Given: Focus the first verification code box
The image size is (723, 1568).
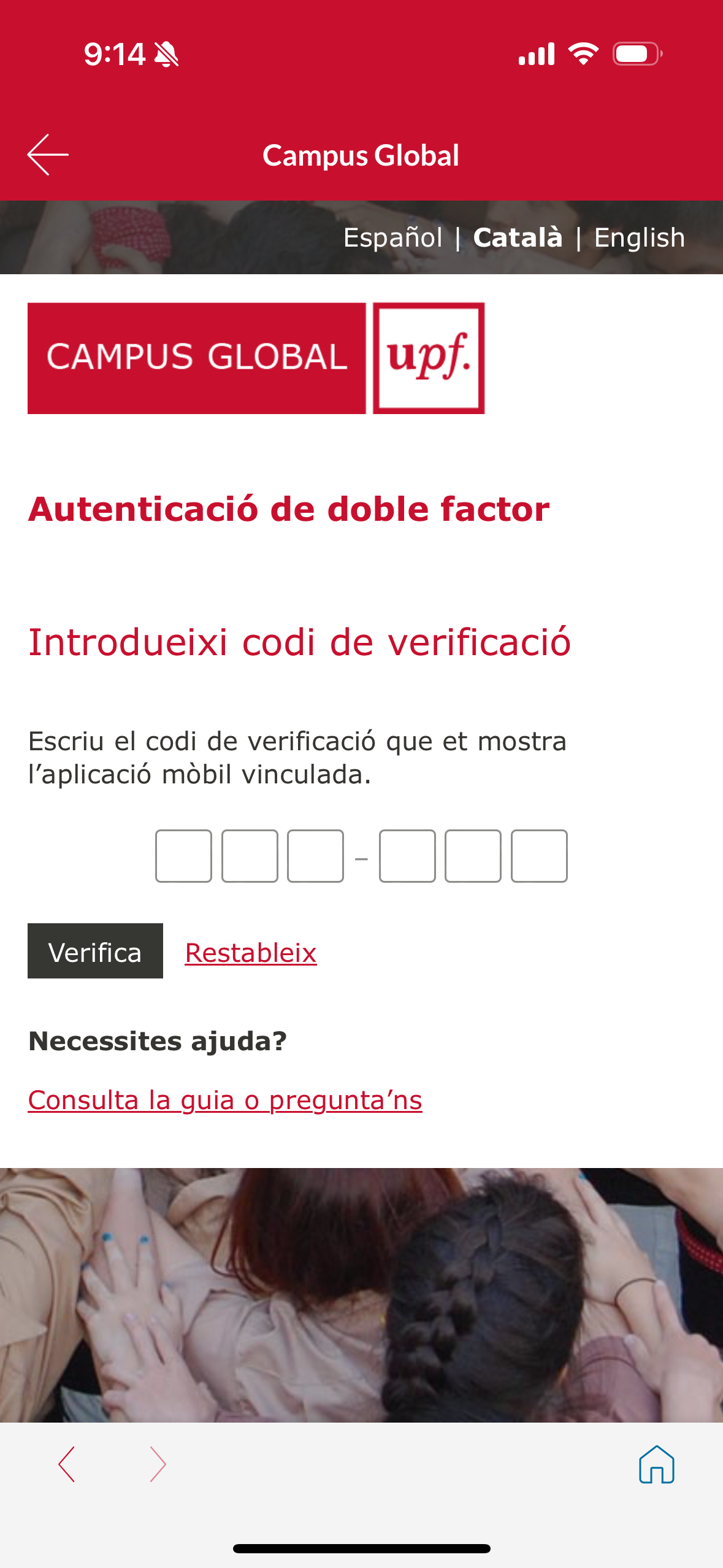Looking at the screenshot, I should [183, 856].
